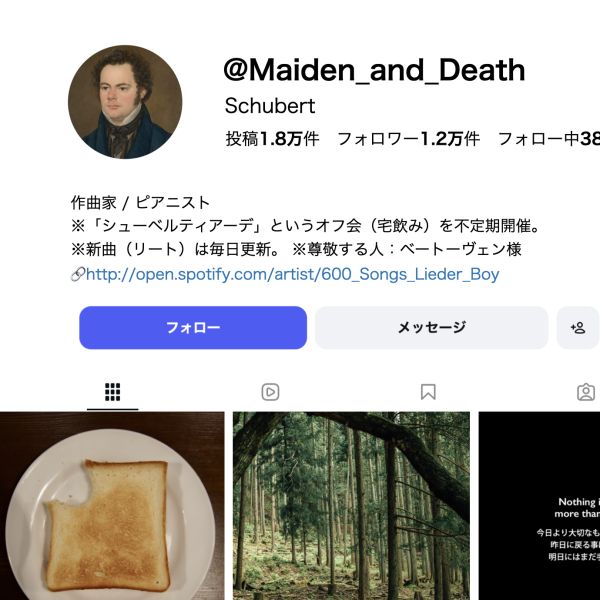Image resolution: width=600 pixels, height=600 pixels.
Task: Switch to the reels video tab
Action: (270, 392)
